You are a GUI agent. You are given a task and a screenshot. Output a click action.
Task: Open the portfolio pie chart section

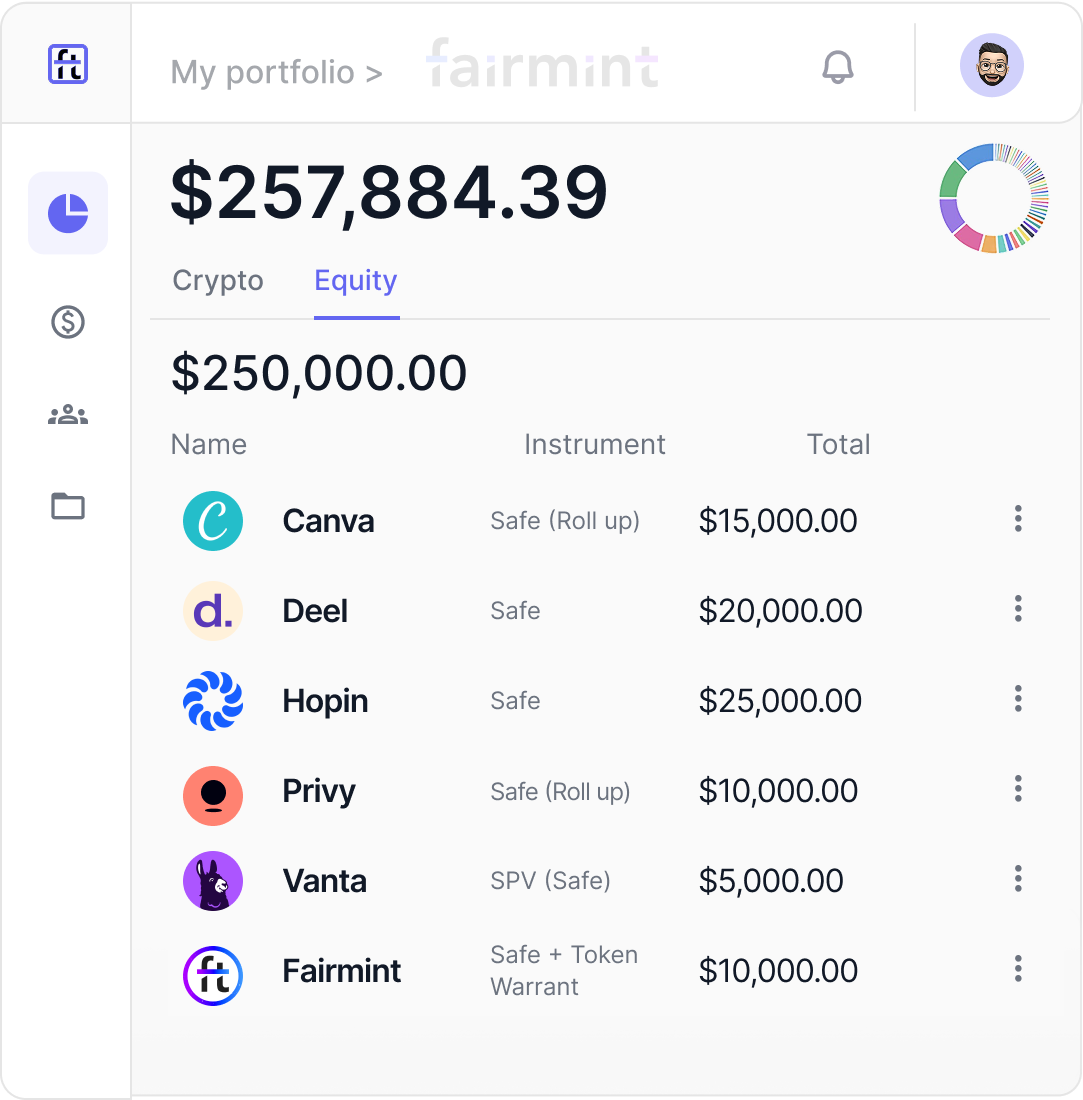(68, 213)
